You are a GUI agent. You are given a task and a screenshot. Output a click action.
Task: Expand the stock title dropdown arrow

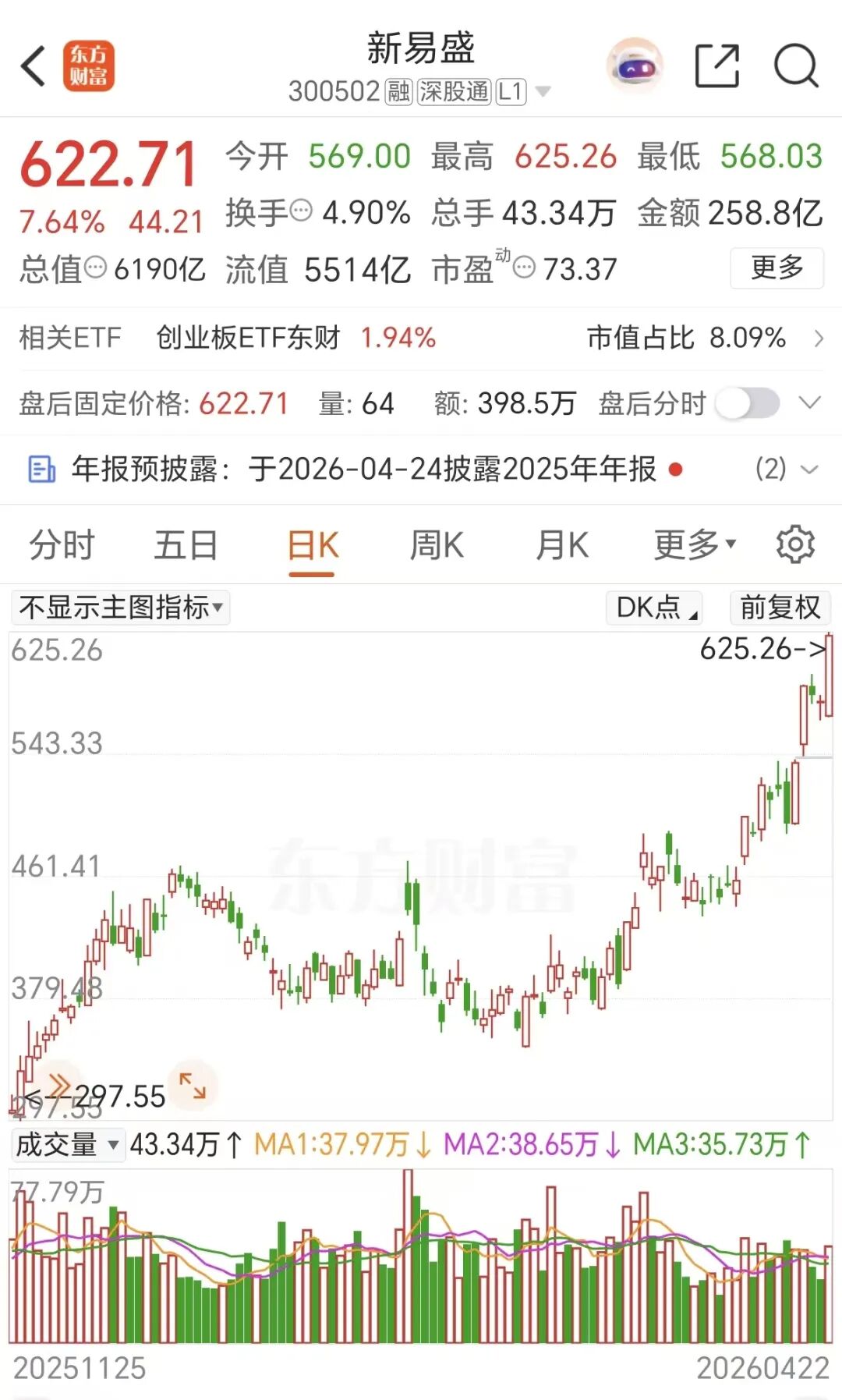(x=543, y=92)
